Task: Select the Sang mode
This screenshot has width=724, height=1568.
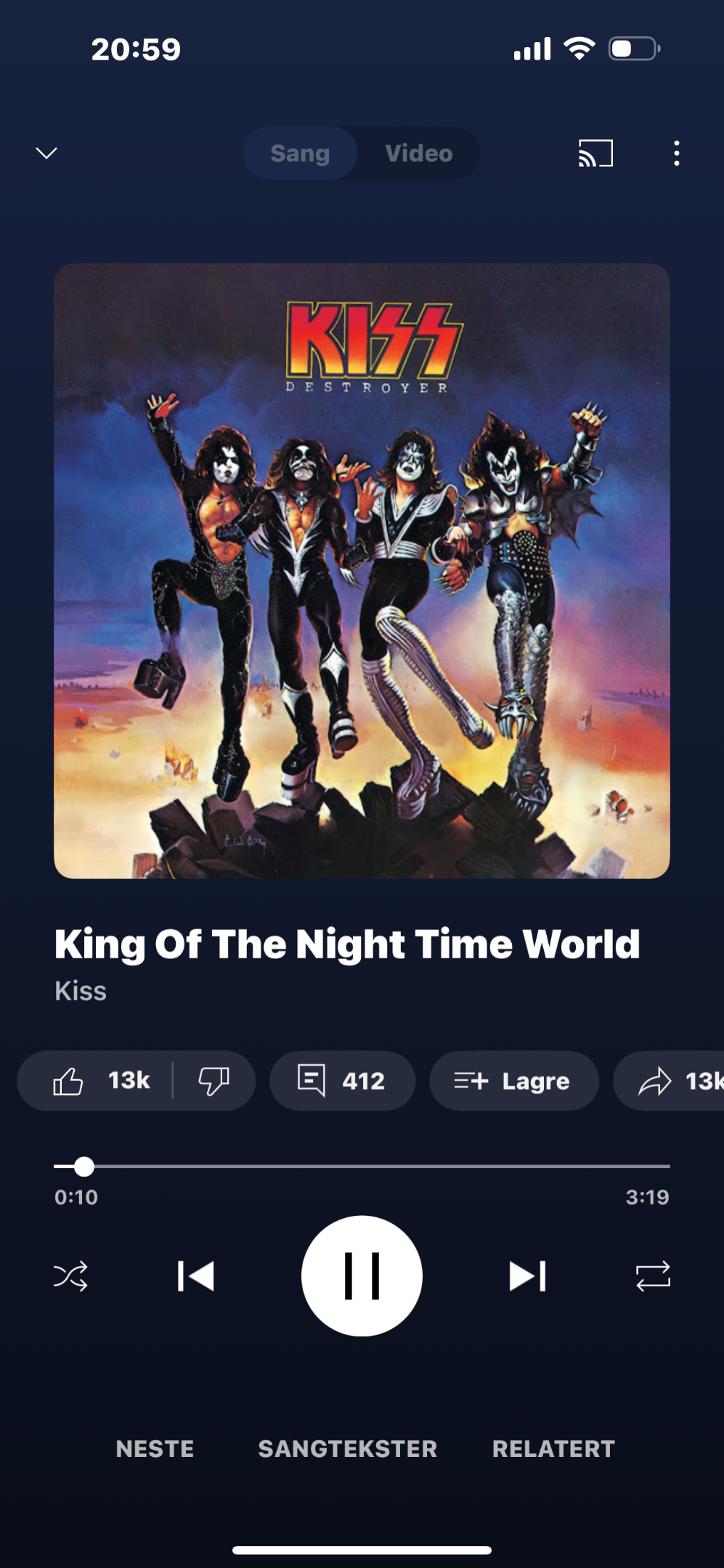Action: [300, 153]
